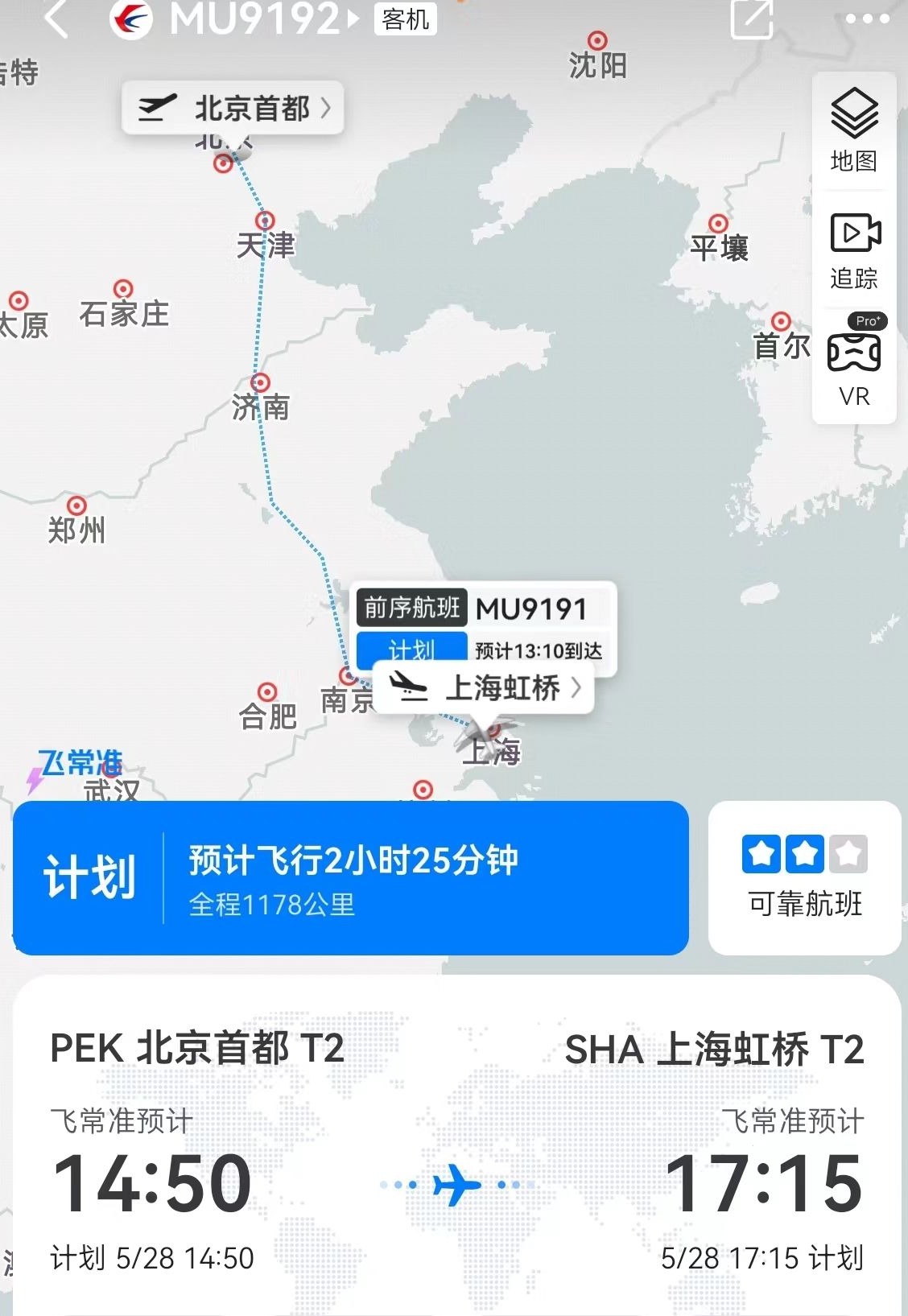Open the 上海虹桥 arrival airport label
The image size is (908, 1316).
click(x=485, y=688)
